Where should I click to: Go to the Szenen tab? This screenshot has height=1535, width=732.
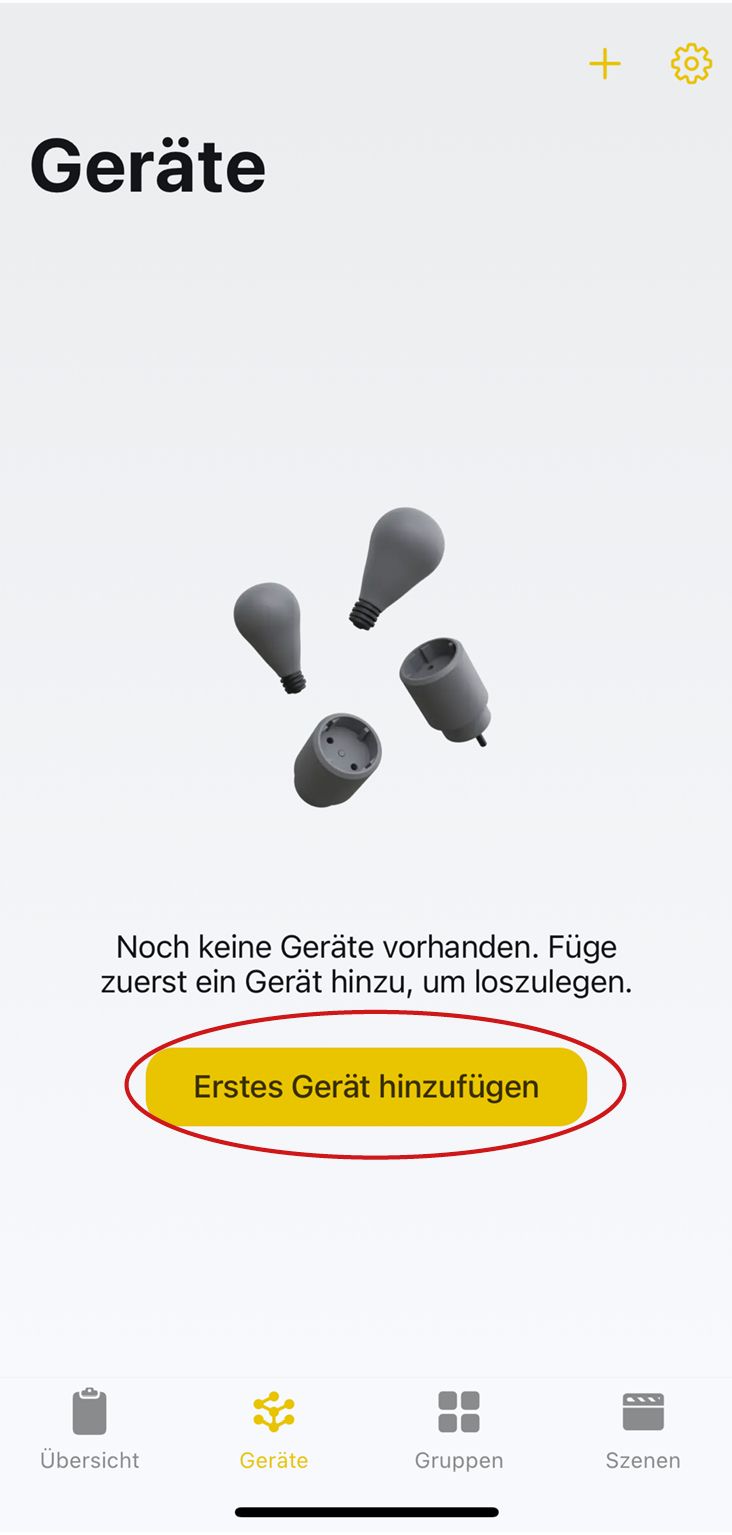643,1429
